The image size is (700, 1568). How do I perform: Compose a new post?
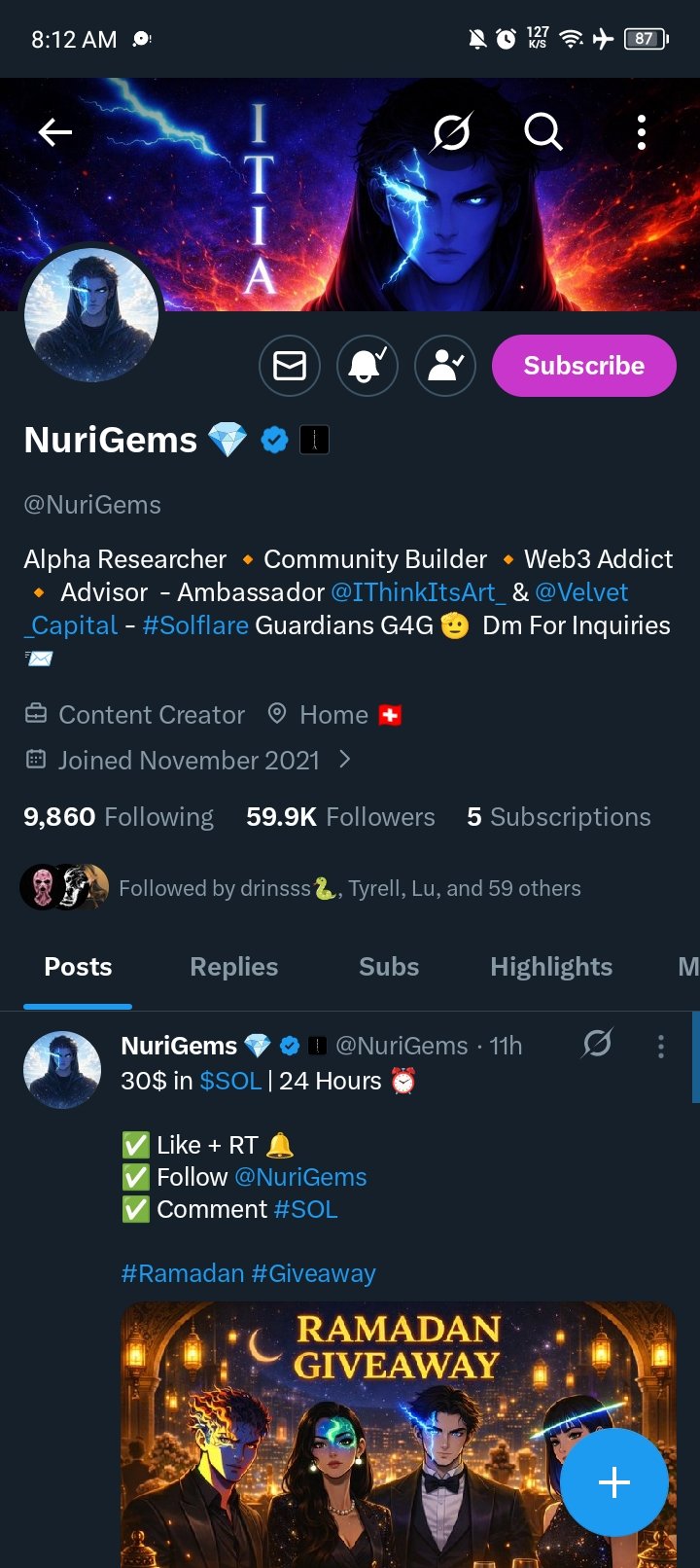(613, 1482)
